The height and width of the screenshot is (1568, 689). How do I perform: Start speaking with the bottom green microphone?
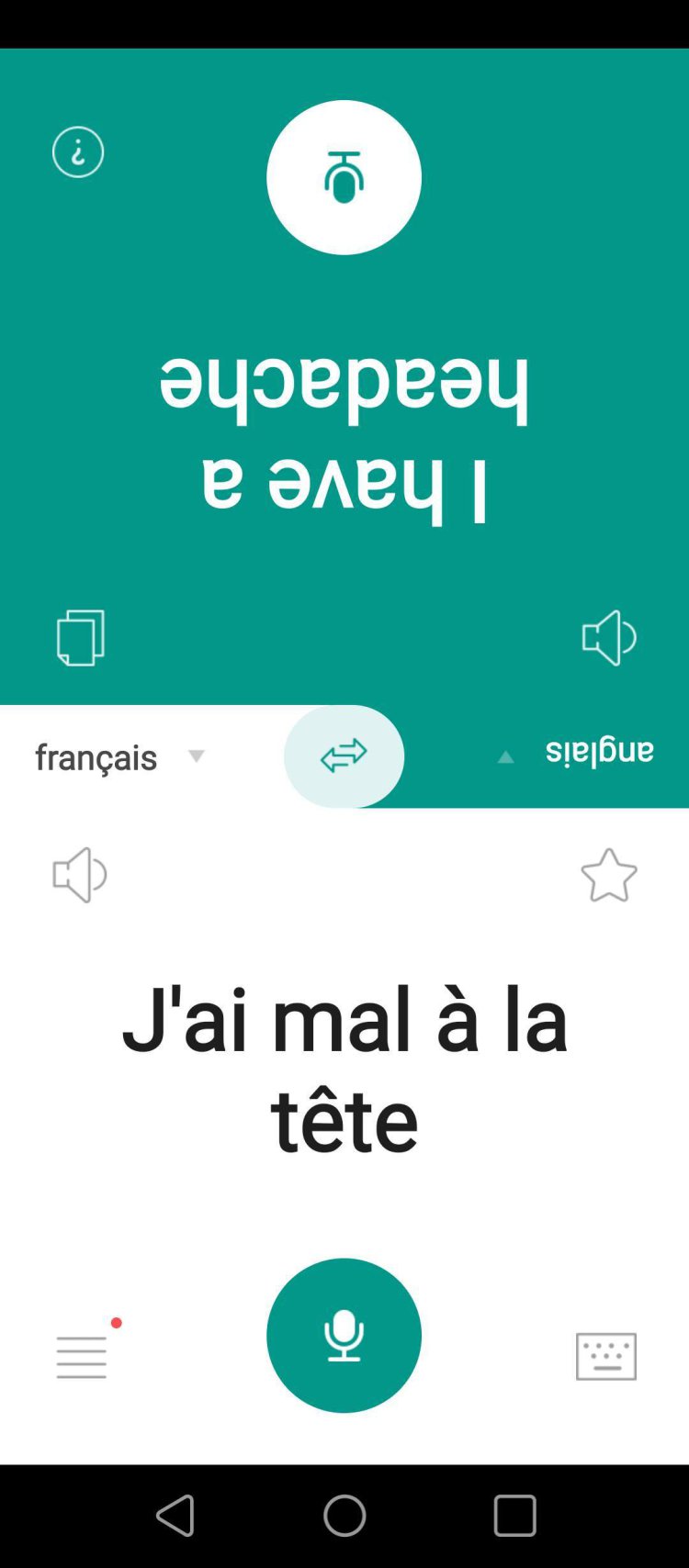(x=344, y=1335)
